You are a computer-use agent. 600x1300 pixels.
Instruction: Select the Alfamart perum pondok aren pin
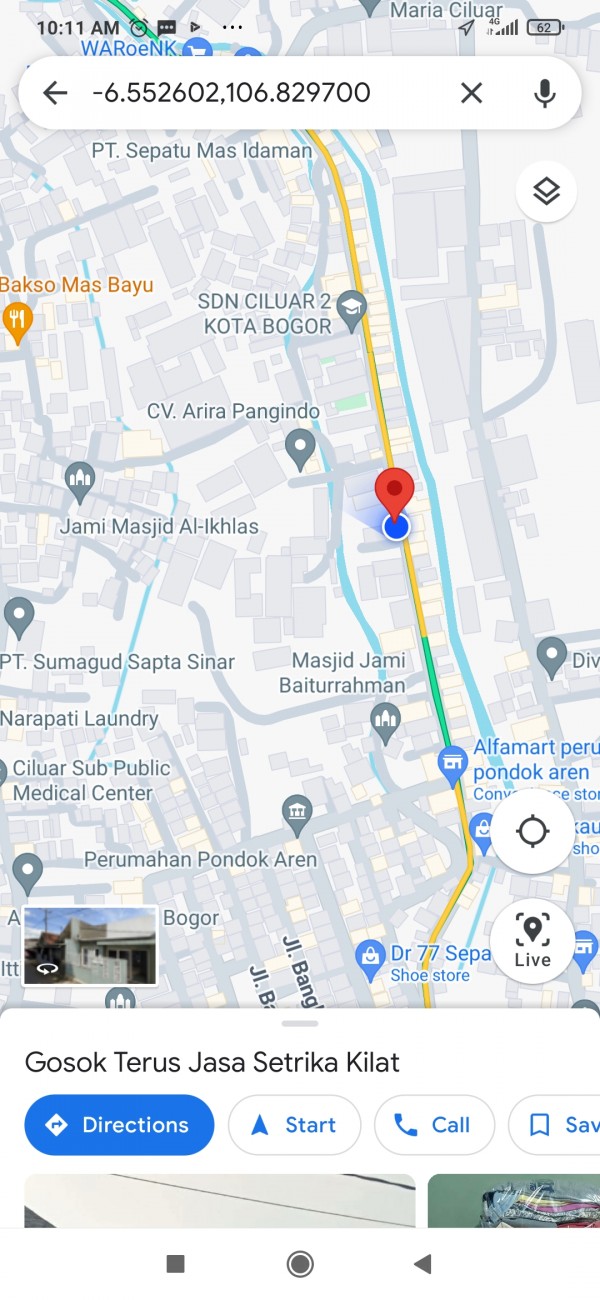click(453, 764)
